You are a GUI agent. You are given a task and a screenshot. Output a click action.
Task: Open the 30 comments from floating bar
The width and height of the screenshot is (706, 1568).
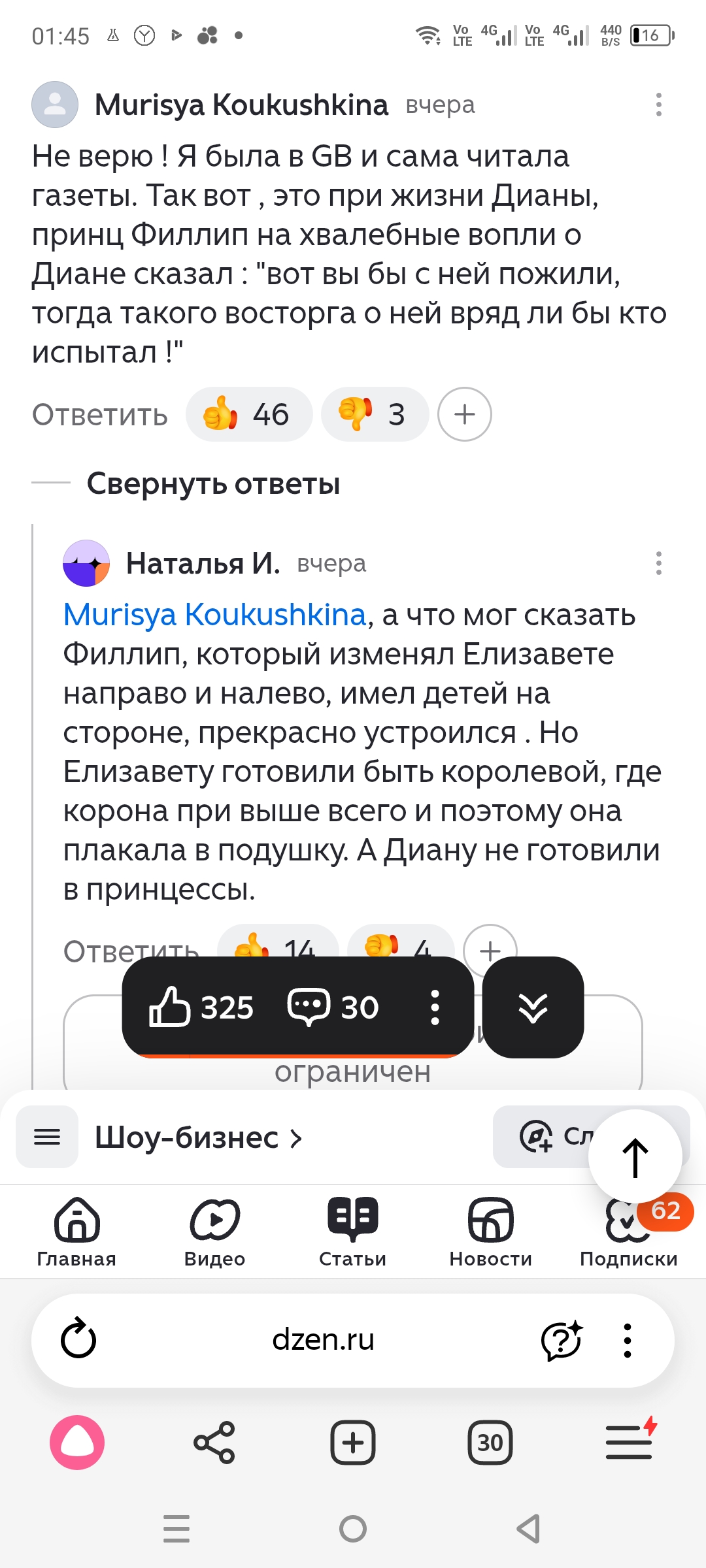(333, 1007)
